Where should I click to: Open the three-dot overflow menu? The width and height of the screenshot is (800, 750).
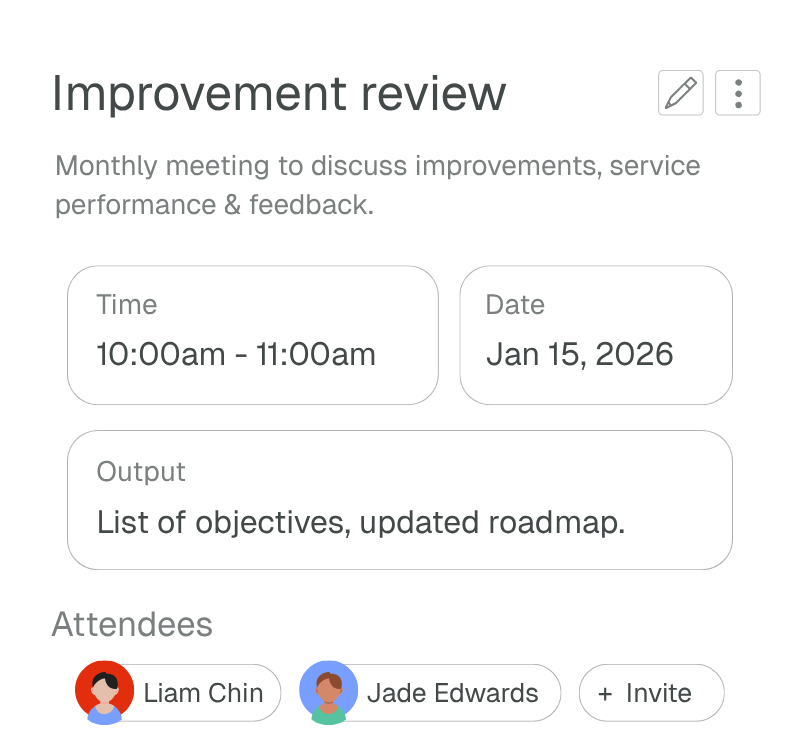tap(738, 93)
